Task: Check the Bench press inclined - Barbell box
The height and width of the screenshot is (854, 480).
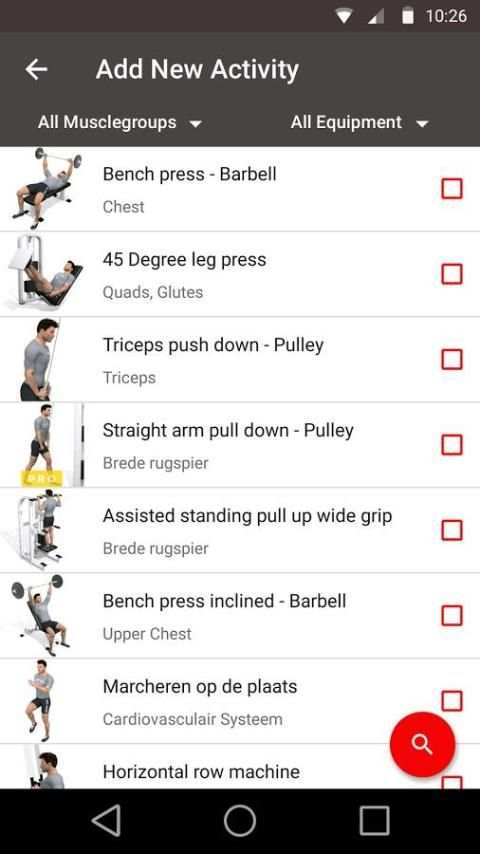Action: pyautogui.click(x=452, y=615)
